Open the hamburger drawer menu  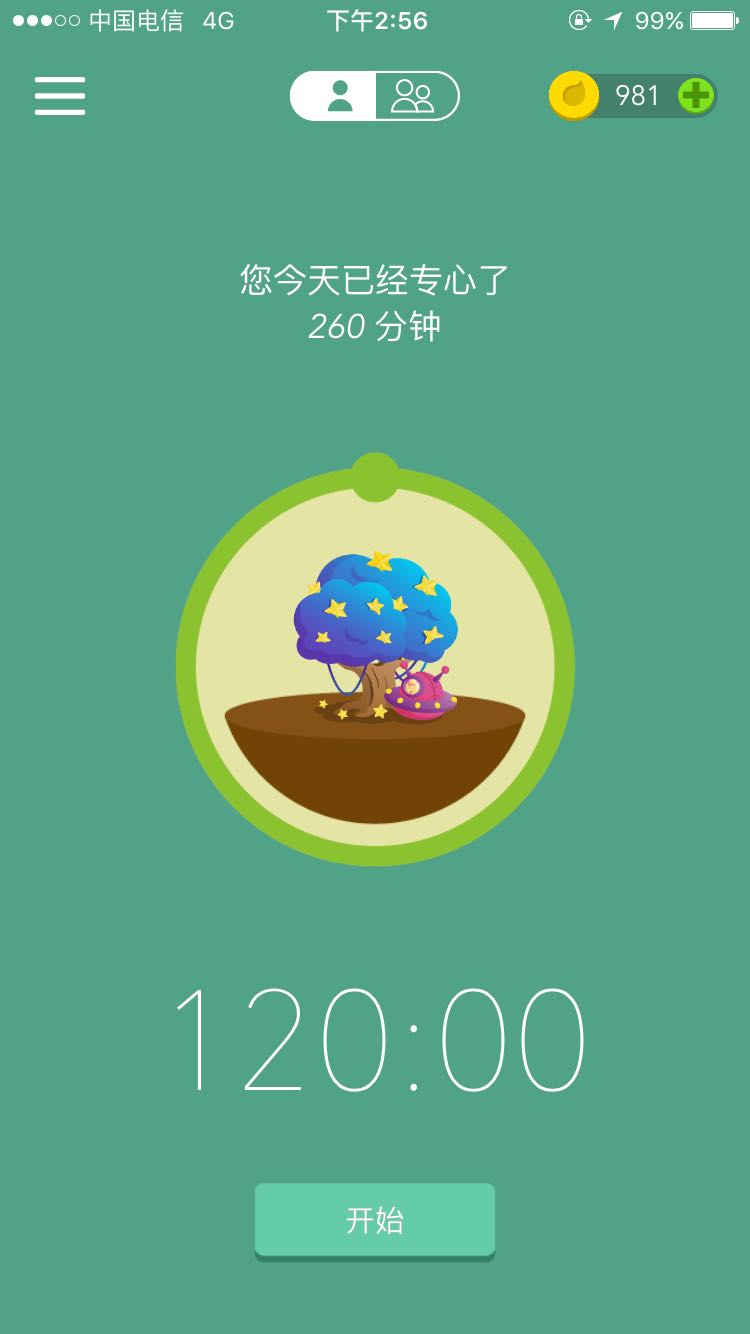[60, 96]
